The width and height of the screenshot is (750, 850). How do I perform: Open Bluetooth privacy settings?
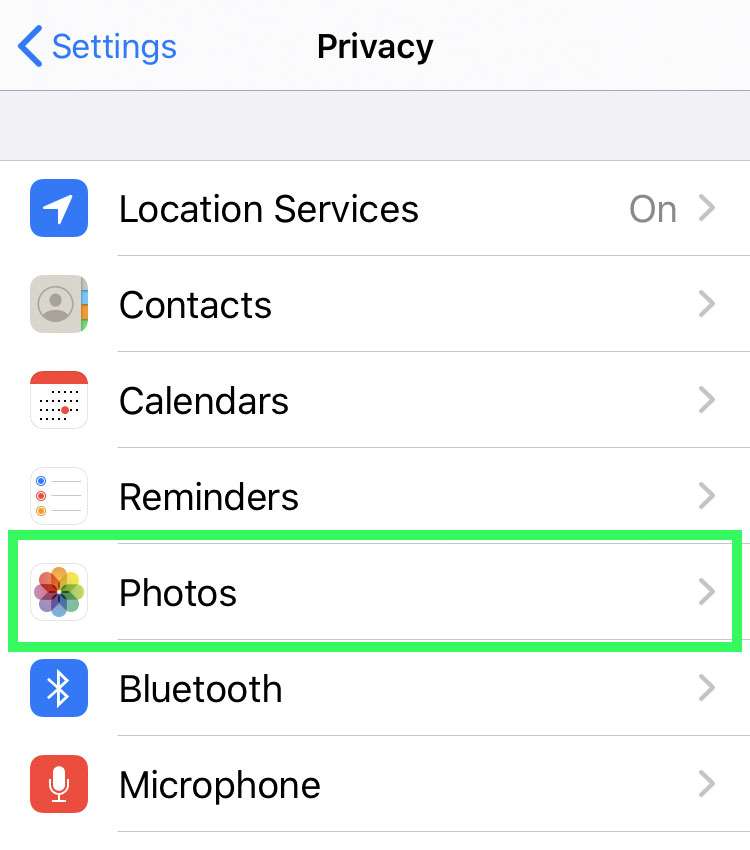[375, 689]
